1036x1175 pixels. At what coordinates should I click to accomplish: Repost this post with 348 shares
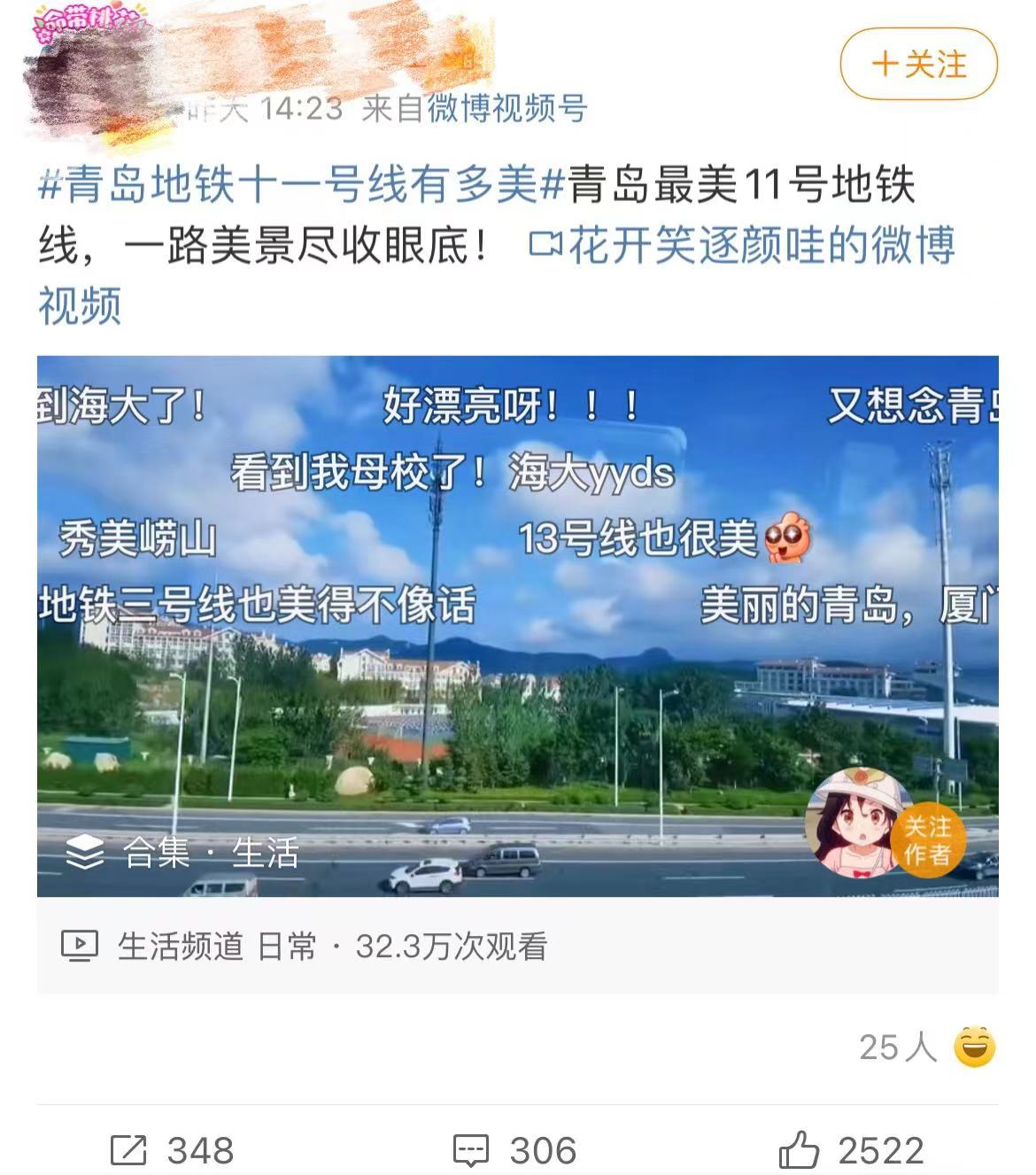172,1150
